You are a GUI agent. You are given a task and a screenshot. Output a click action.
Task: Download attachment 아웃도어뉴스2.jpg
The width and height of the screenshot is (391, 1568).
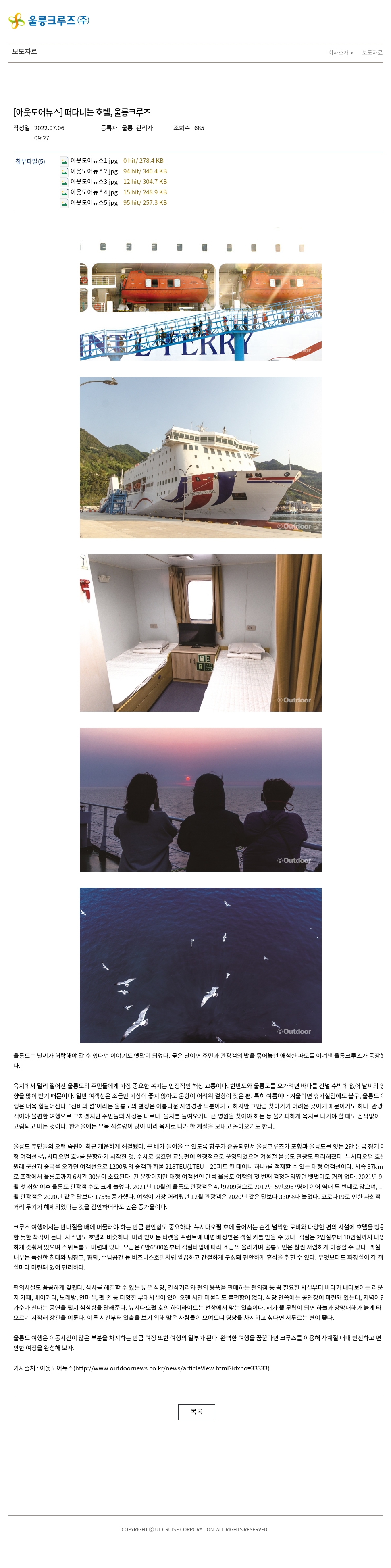pyautogui.click(x=94, y=171)
